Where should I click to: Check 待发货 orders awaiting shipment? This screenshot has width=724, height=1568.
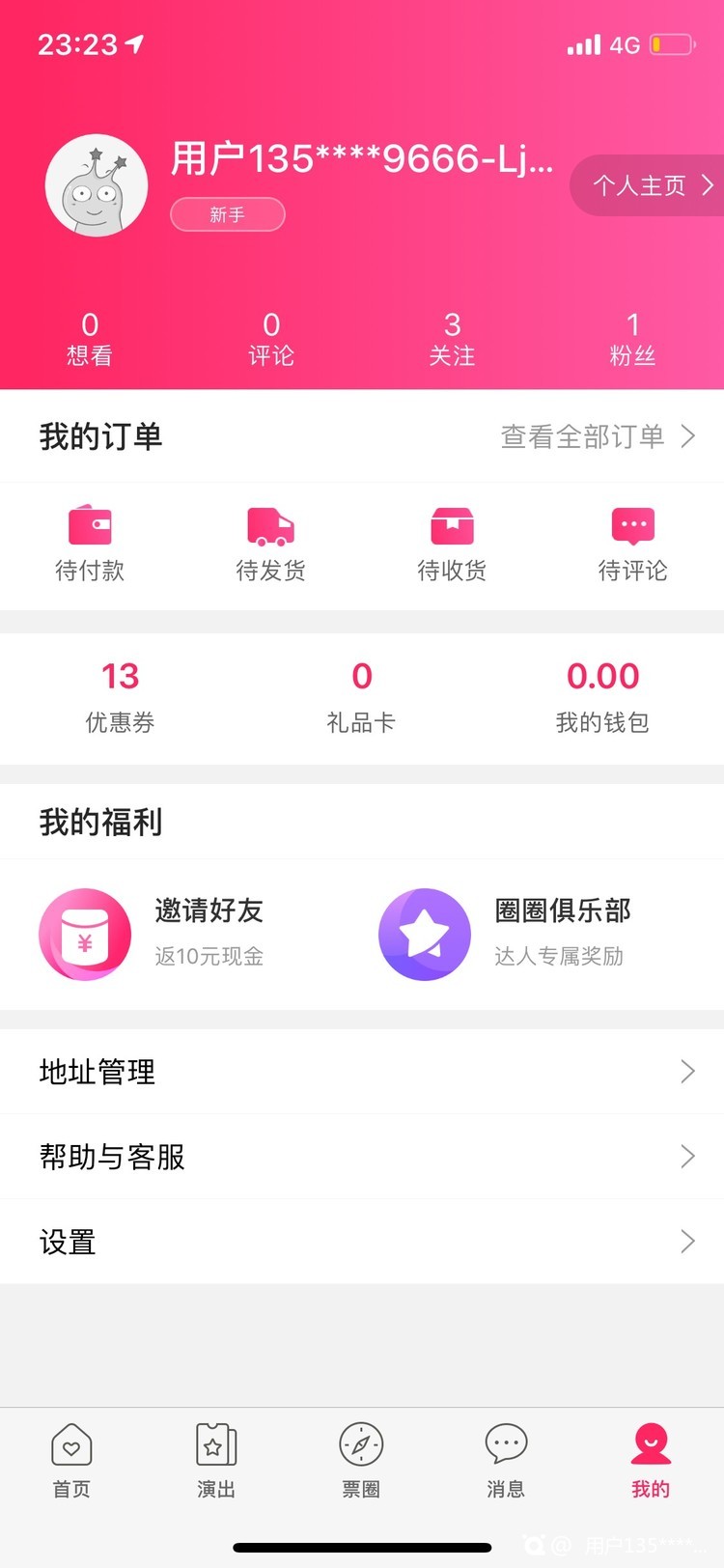click(x=270, y=544)
